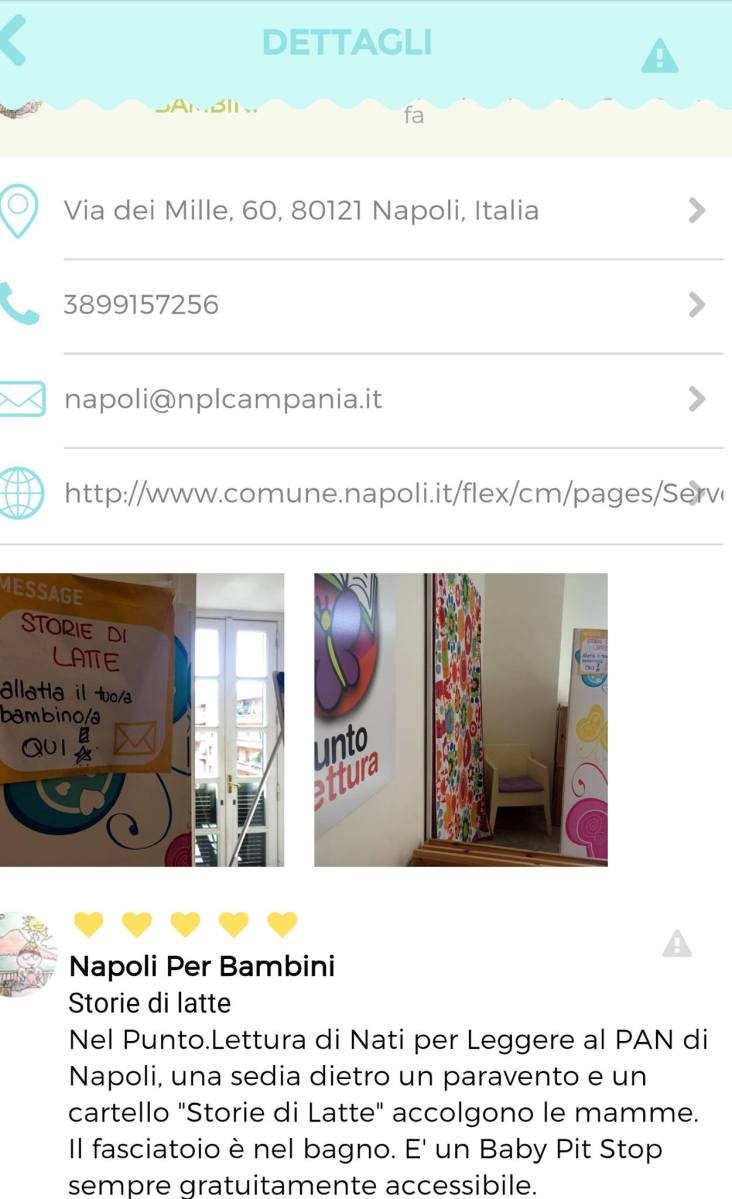Go back from the Dettagli screen
The image size is (732, 1199).
tap(14, 42)
